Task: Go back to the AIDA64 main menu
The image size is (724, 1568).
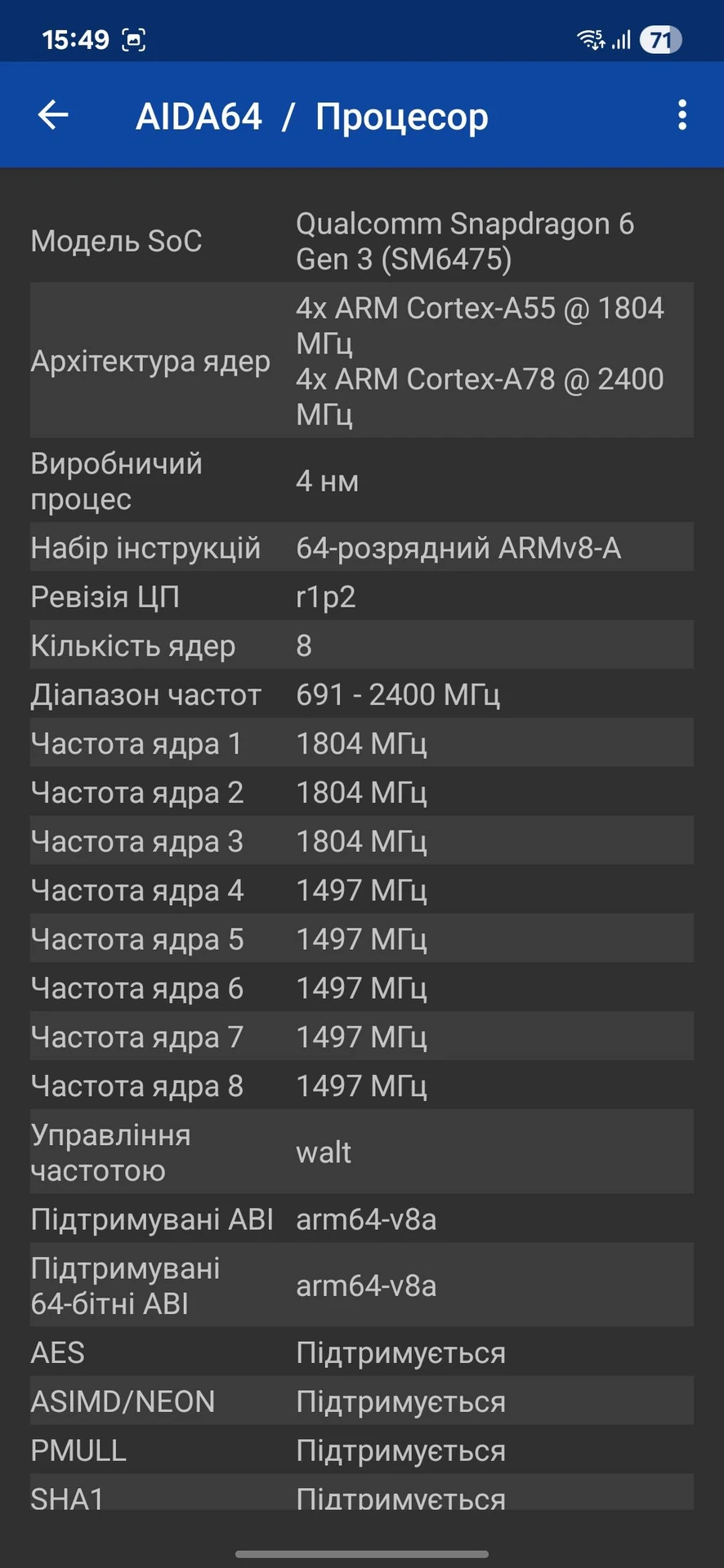Action: point(53,115)
